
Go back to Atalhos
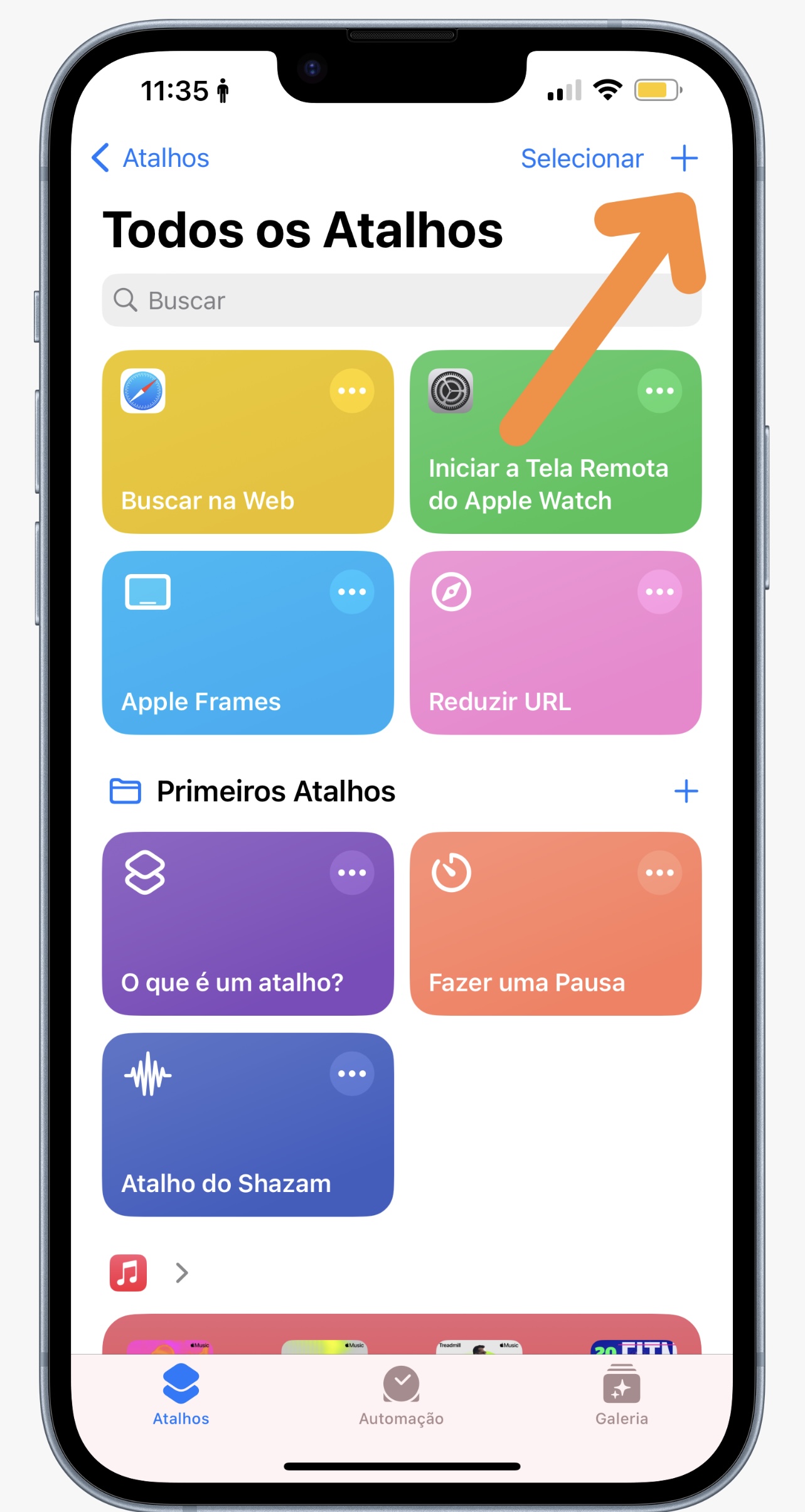(x=151, y=158)
